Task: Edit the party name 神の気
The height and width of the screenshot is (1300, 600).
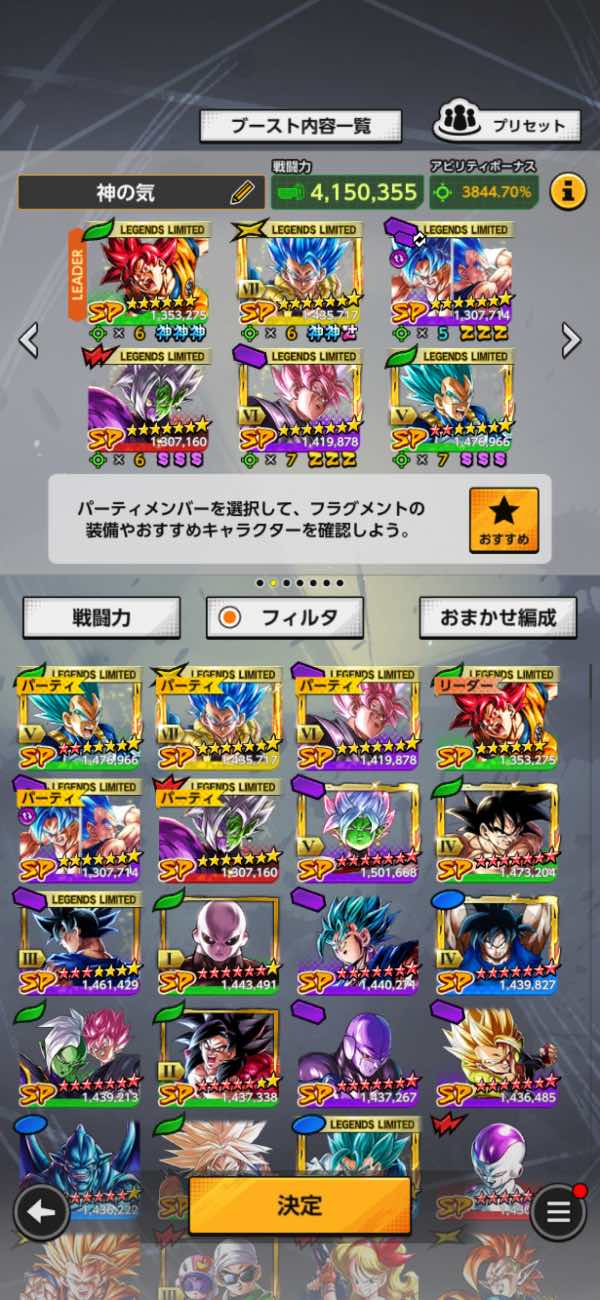Action: tap(139, 192)
